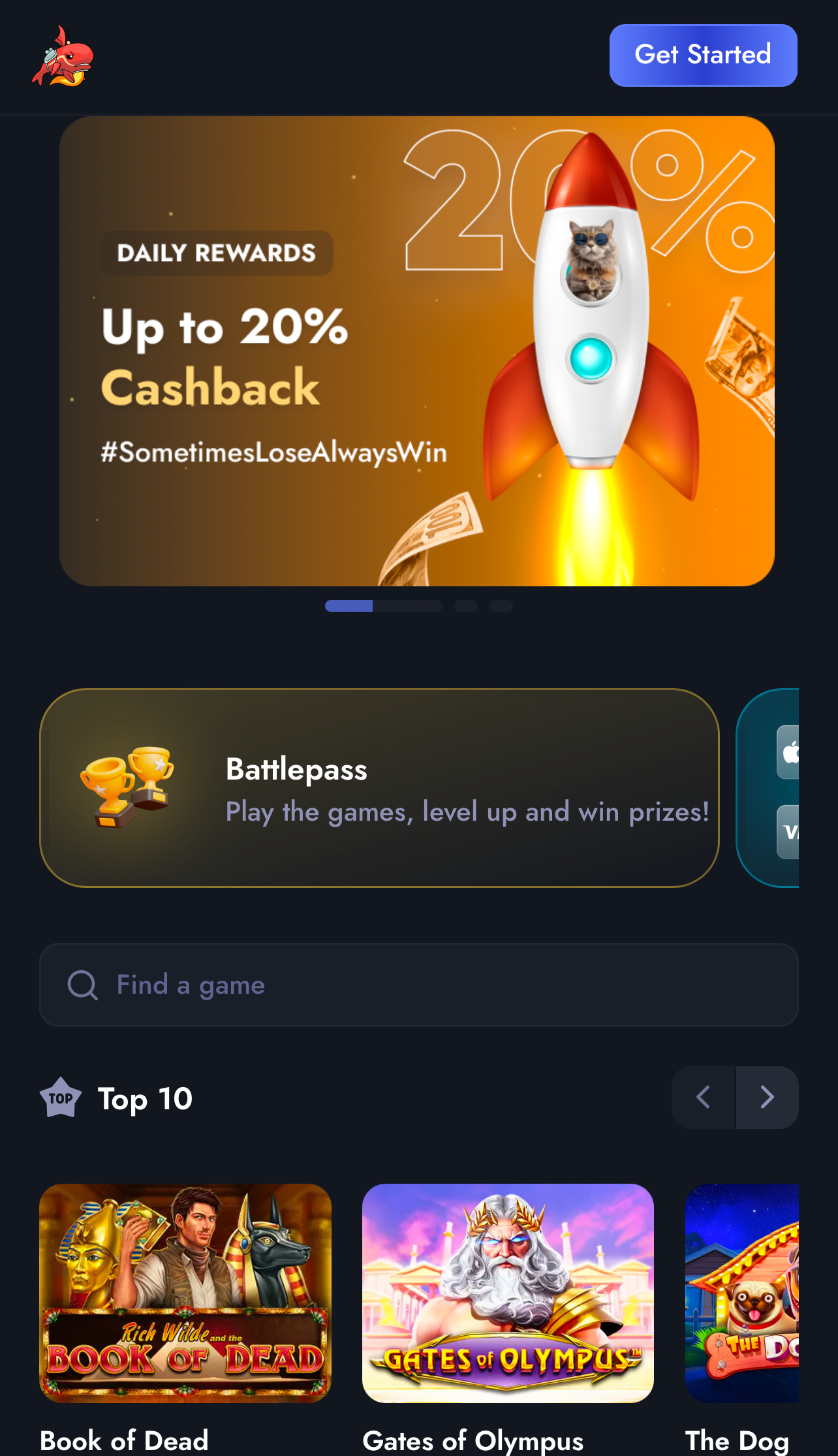Viewport: 838px width, 1456px height.
Task: Open the red shark logo home link
Action: pos(63,57)
